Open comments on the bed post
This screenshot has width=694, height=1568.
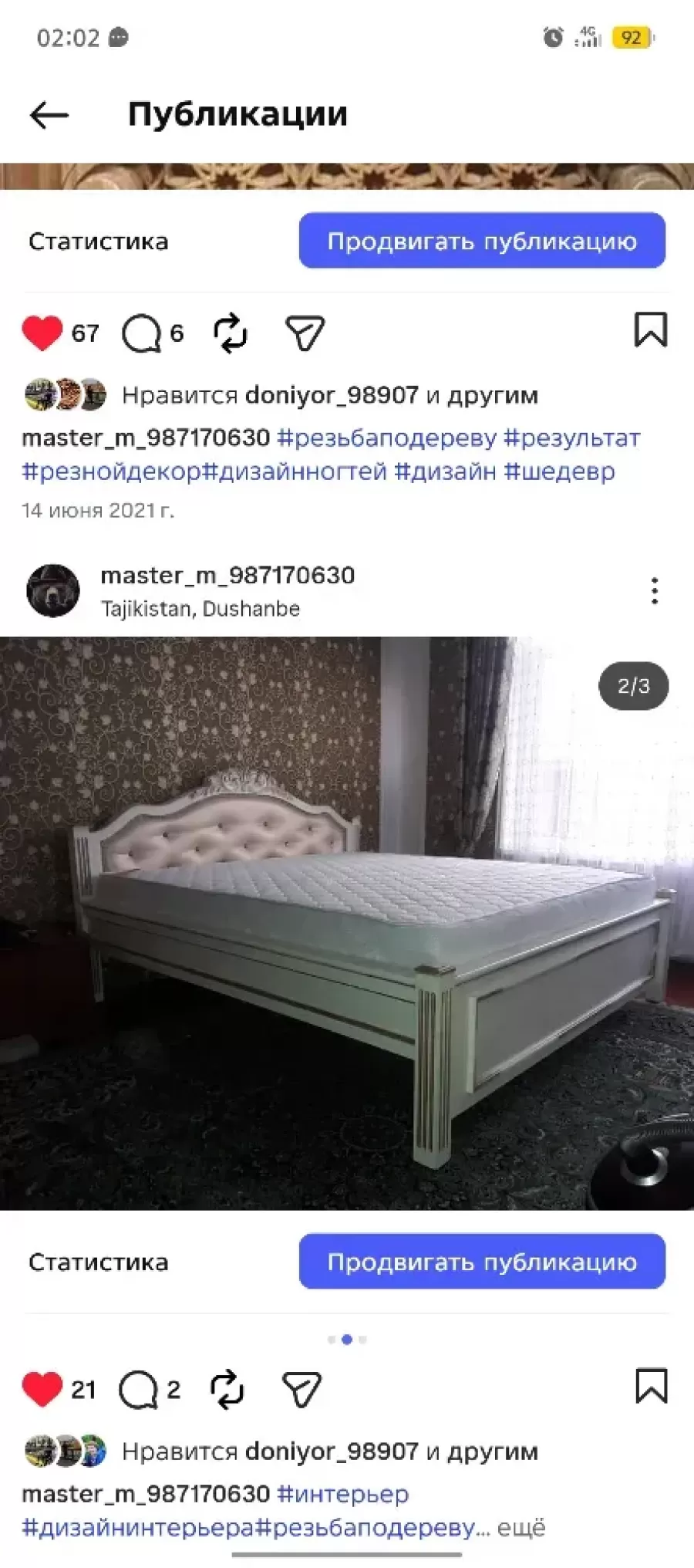(139, 1390)
